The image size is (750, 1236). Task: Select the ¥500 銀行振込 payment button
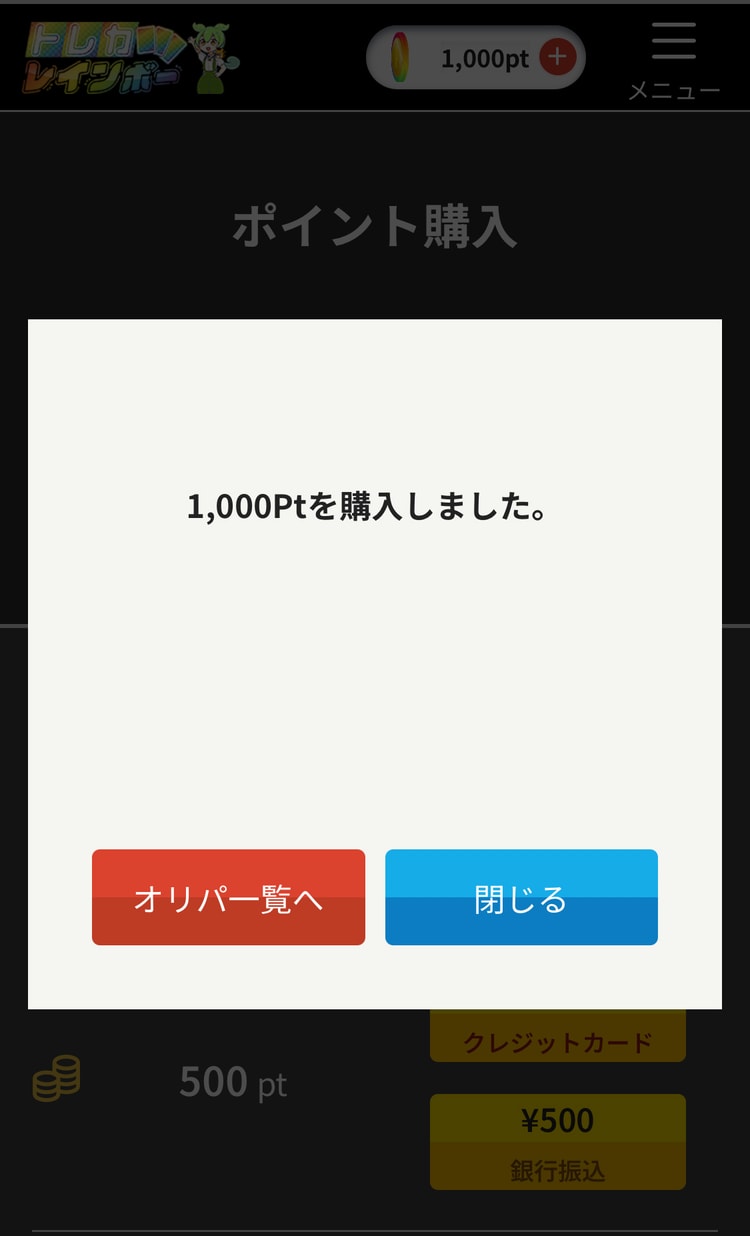coord(557,1142)
